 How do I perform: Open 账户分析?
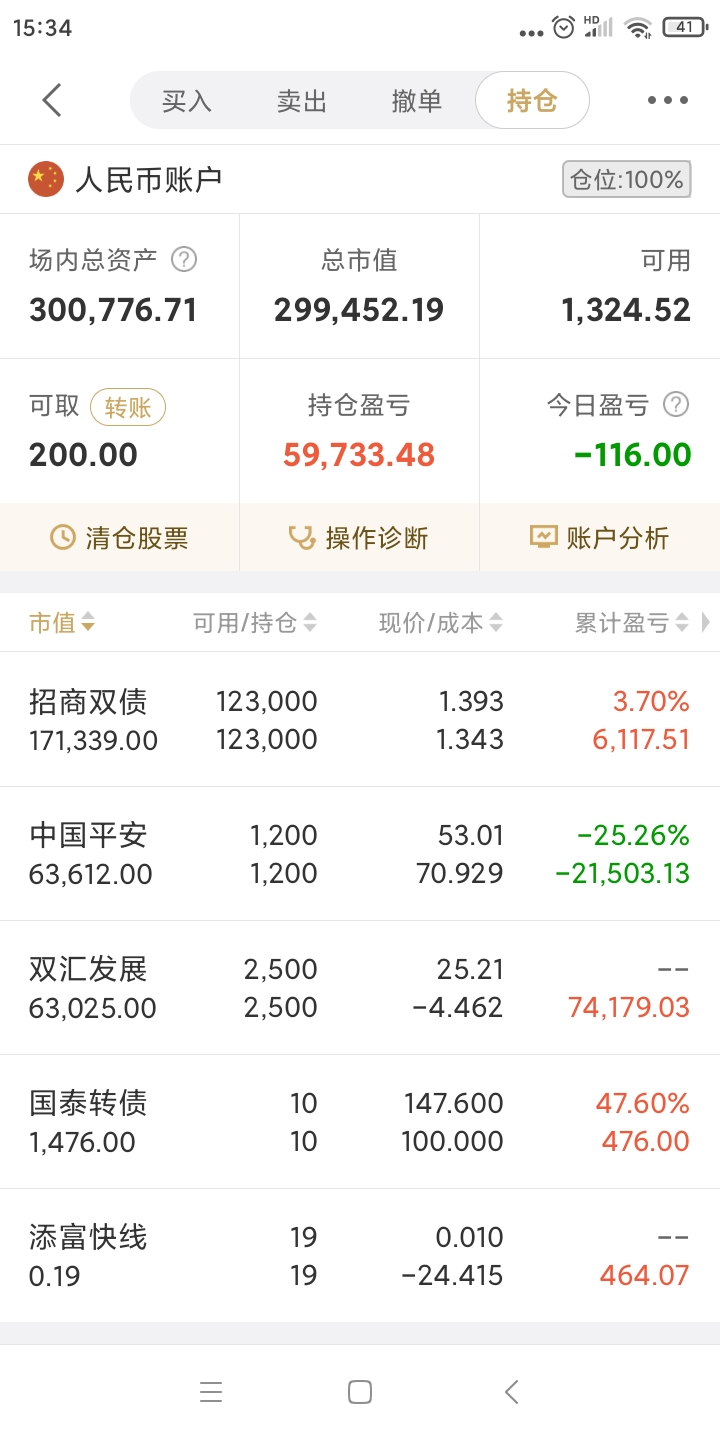point(599,538)
